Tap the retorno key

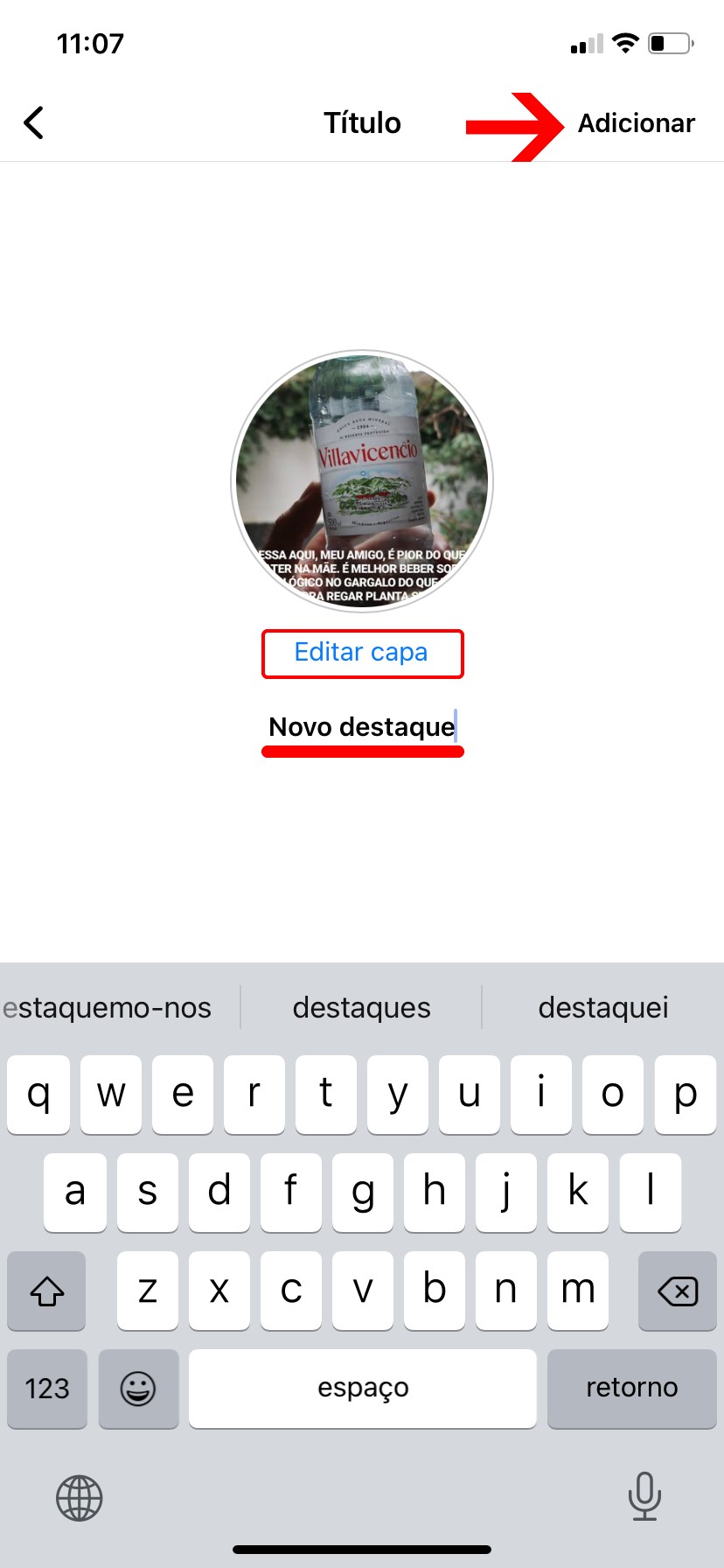coord(631,1388)
